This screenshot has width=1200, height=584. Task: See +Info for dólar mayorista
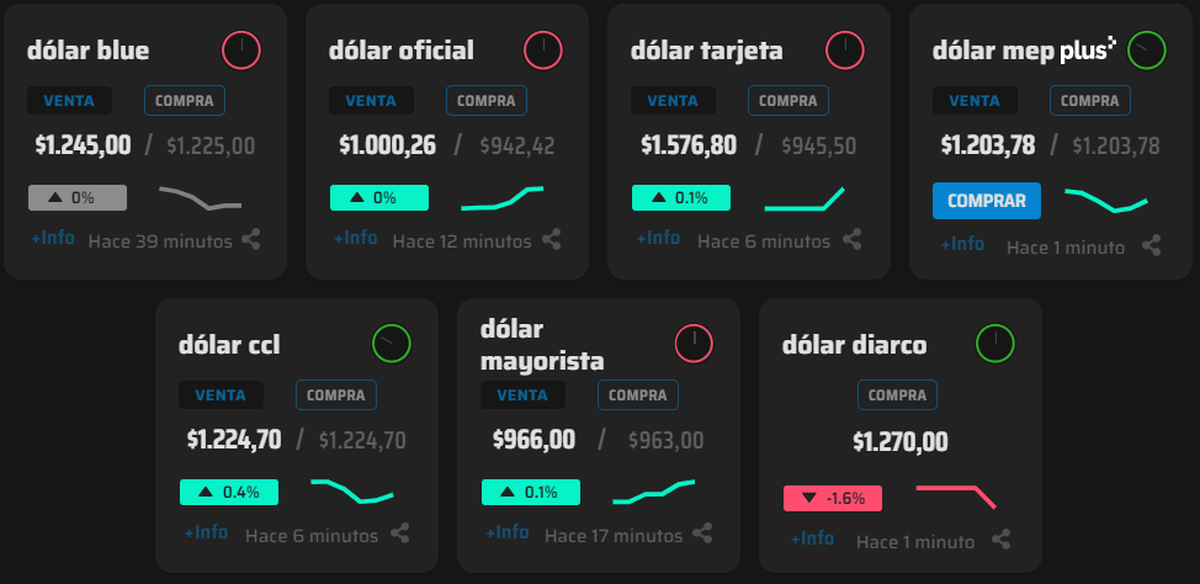click(x=507, y=533)
